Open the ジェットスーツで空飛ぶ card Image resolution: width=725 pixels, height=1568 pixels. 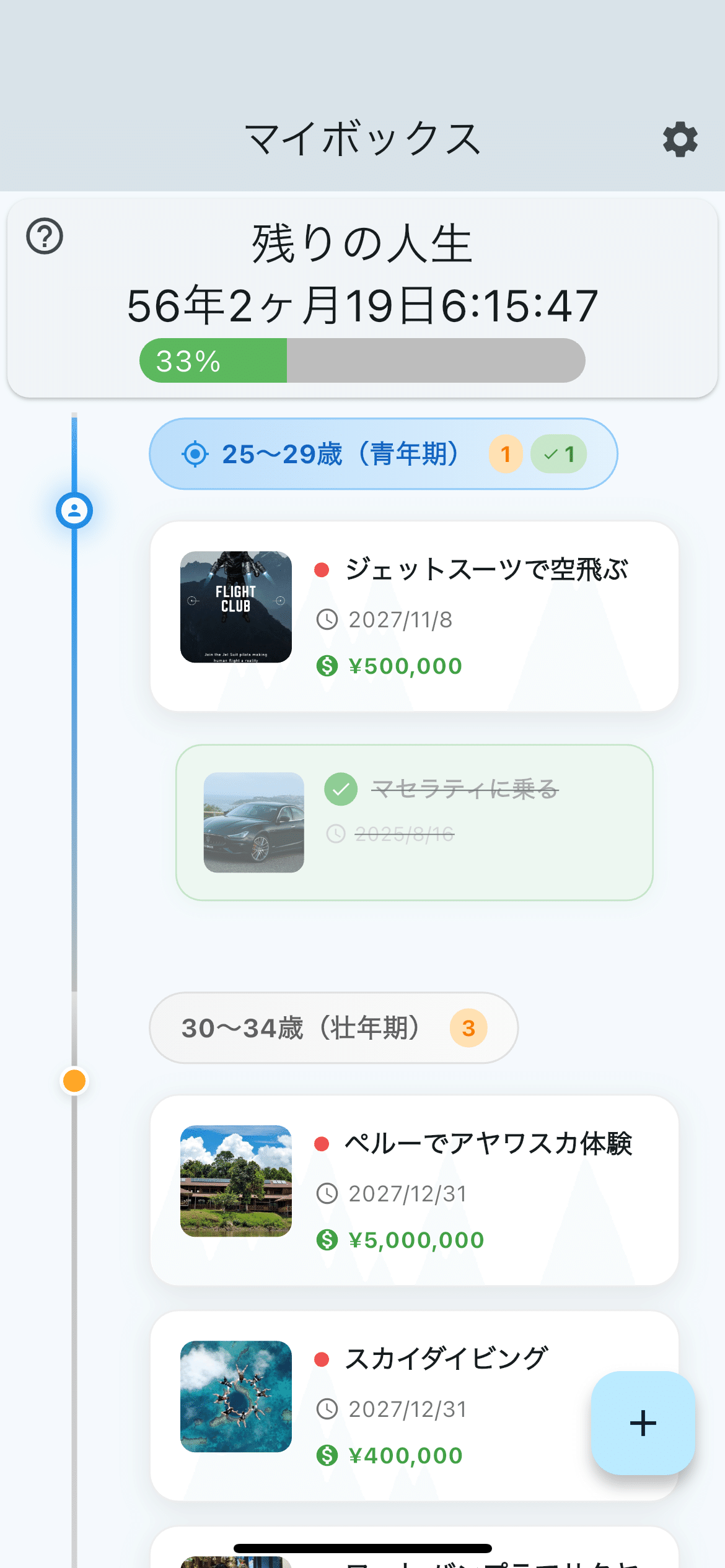tap(414, 616)
